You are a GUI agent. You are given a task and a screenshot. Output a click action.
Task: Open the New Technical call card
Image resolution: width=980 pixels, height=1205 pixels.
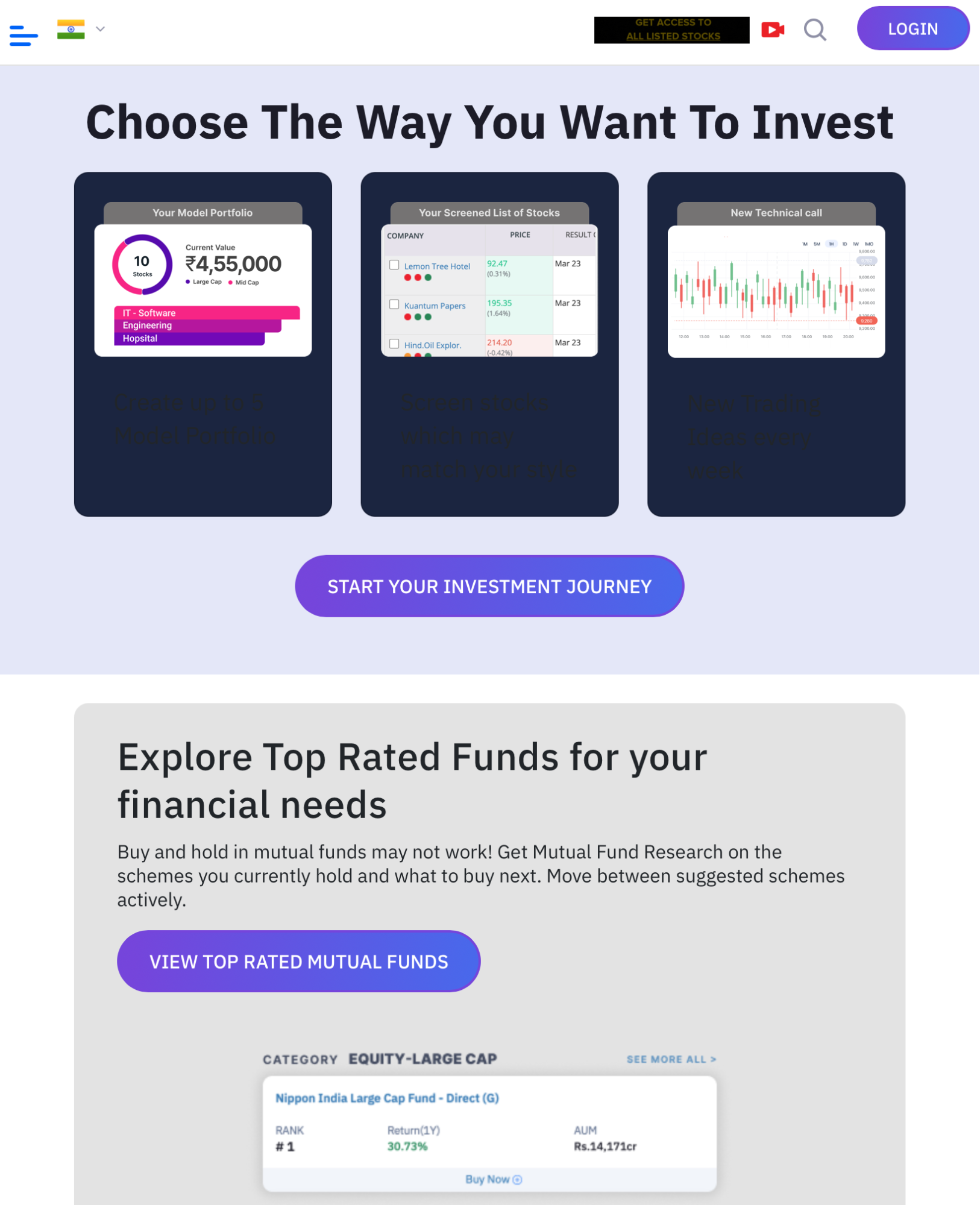(776, 344)
